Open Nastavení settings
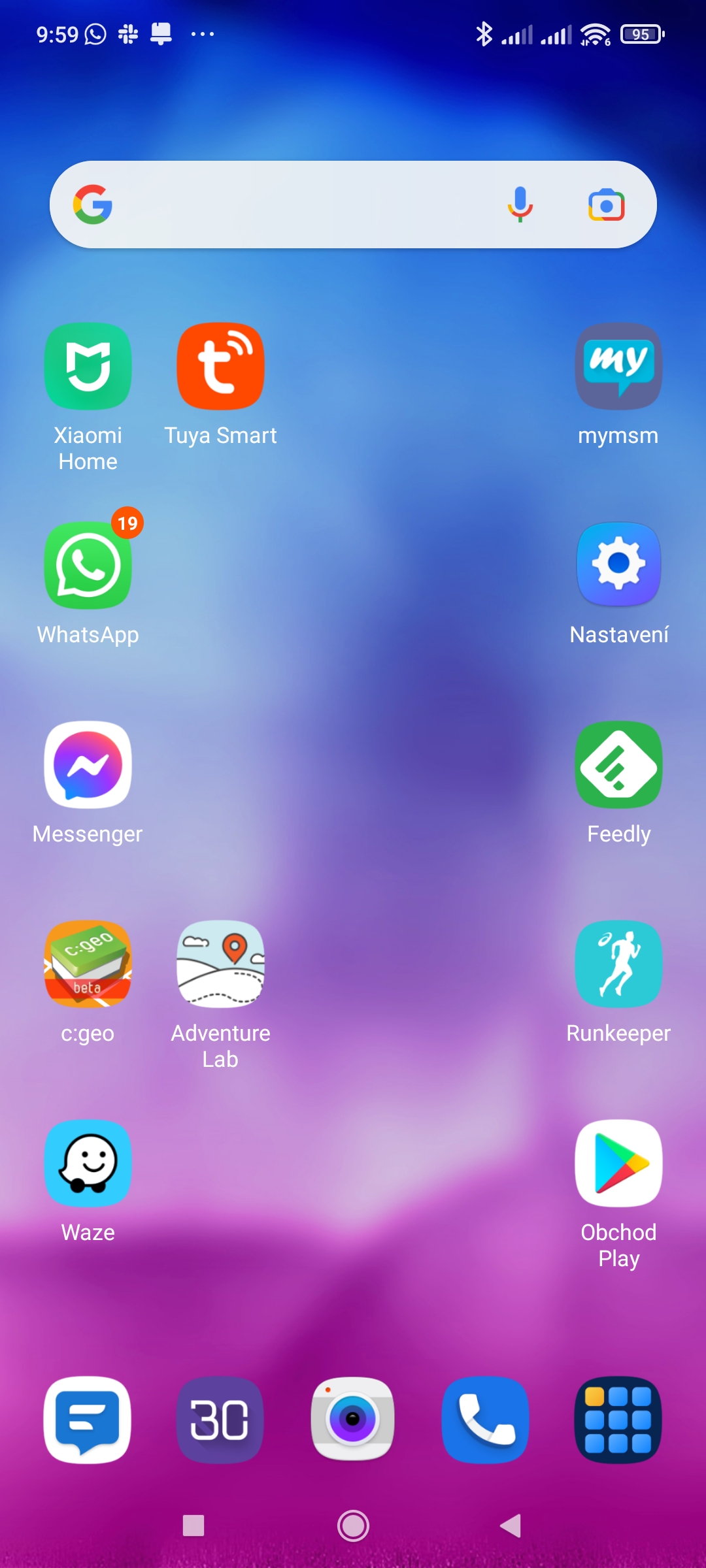 click(618, 565)
